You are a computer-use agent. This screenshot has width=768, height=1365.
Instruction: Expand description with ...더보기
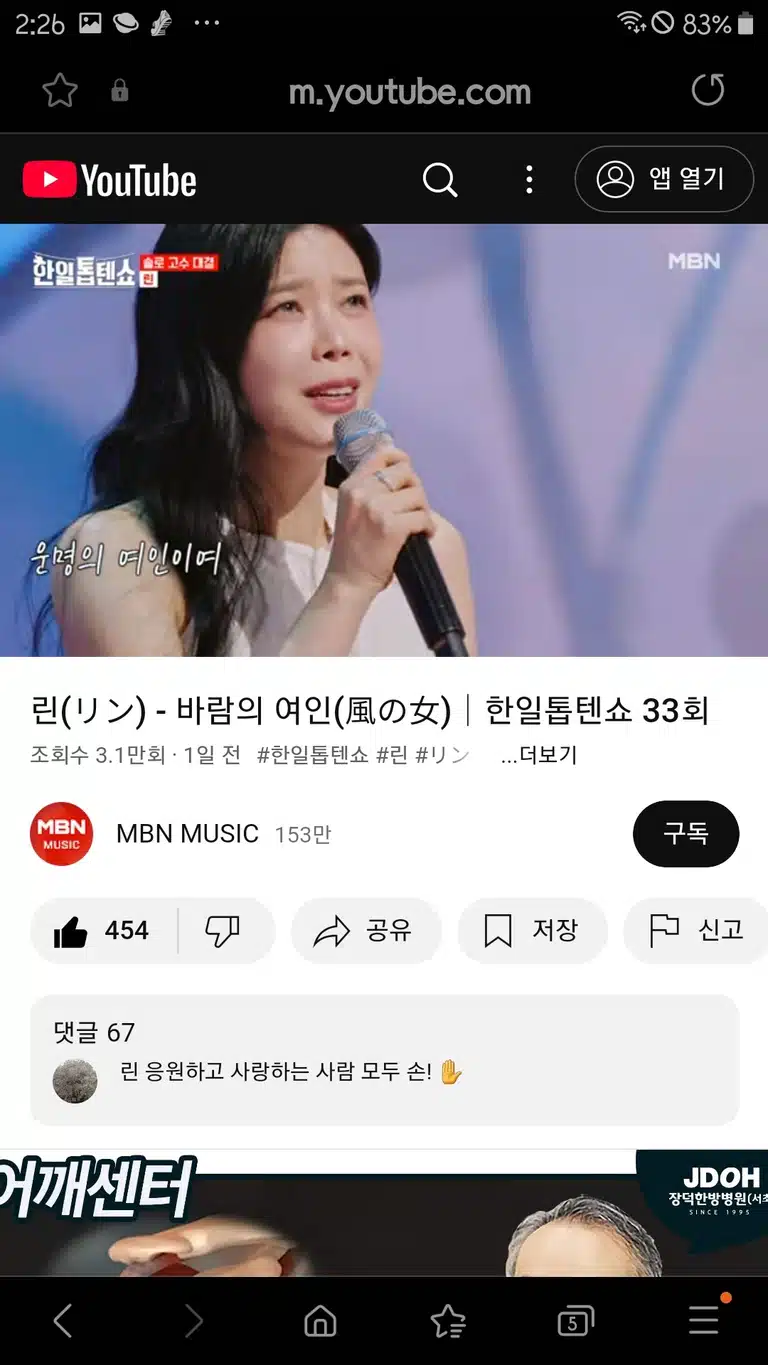pos(539,756)
